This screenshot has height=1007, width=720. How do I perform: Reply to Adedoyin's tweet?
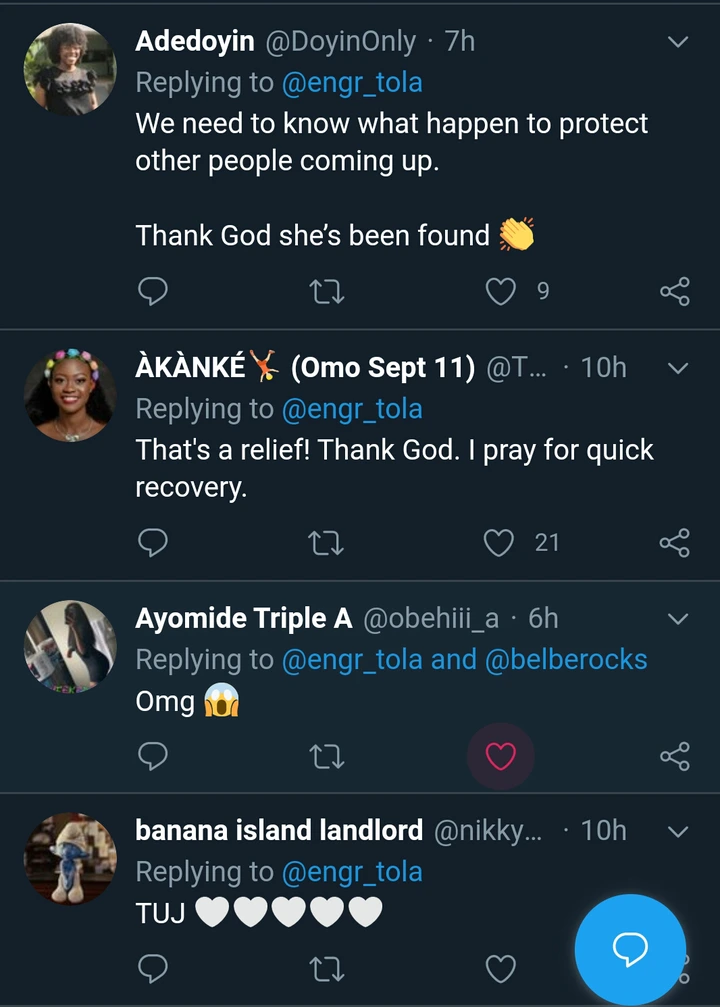[152, 291]
